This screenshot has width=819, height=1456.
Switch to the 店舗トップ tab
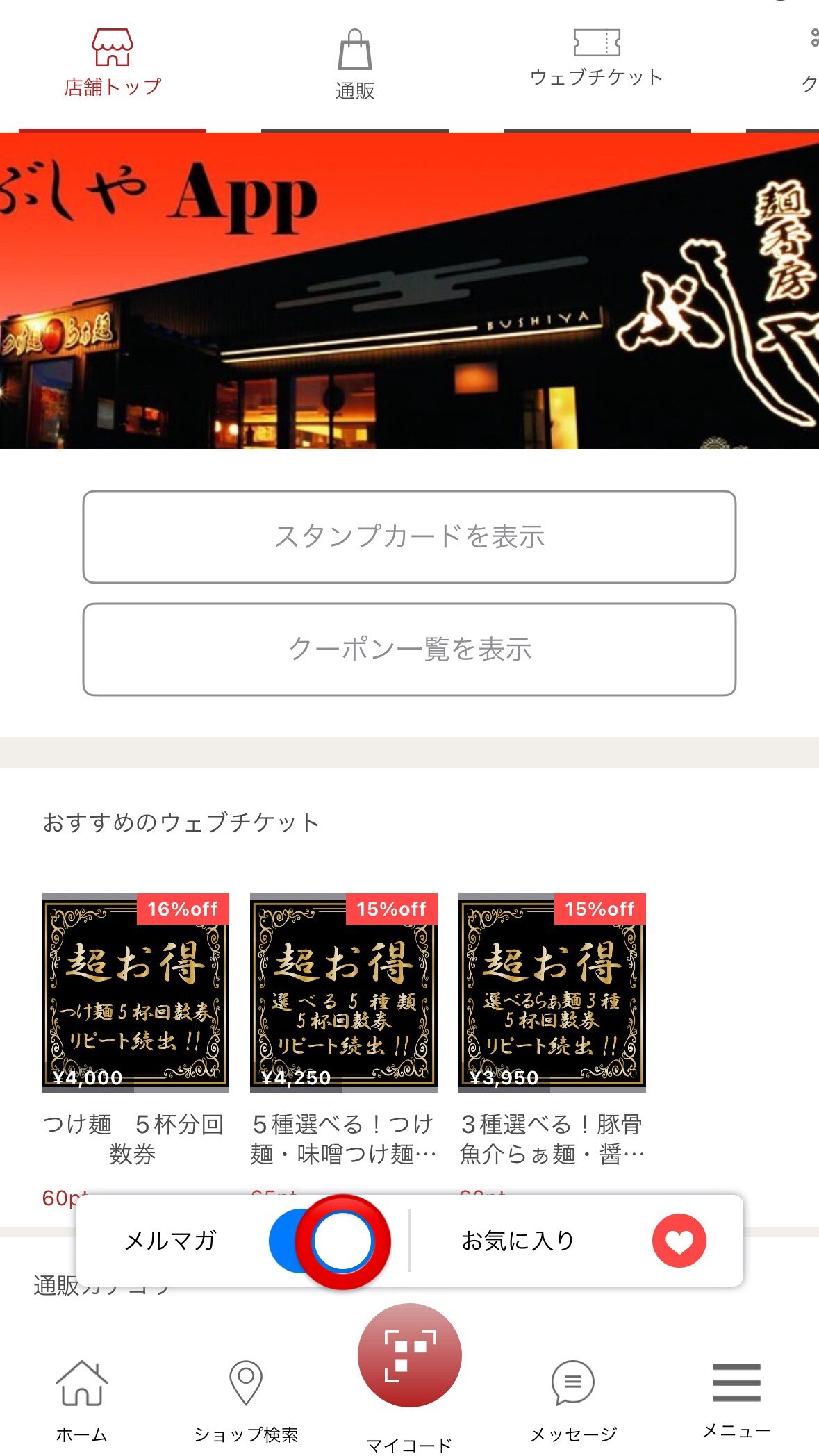[x=113, y=64]
